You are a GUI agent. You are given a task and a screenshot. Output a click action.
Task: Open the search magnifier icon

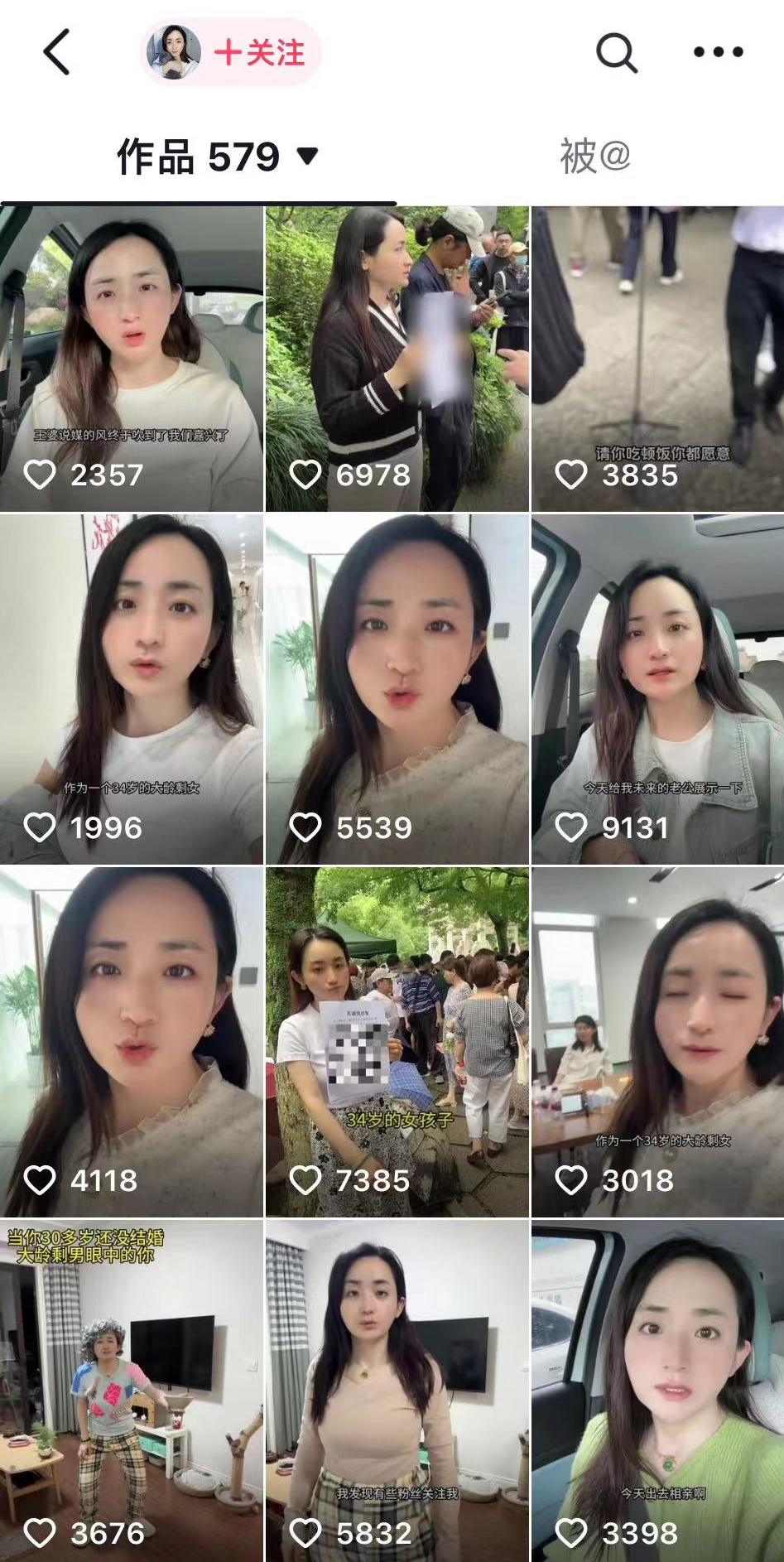(616, 53)
